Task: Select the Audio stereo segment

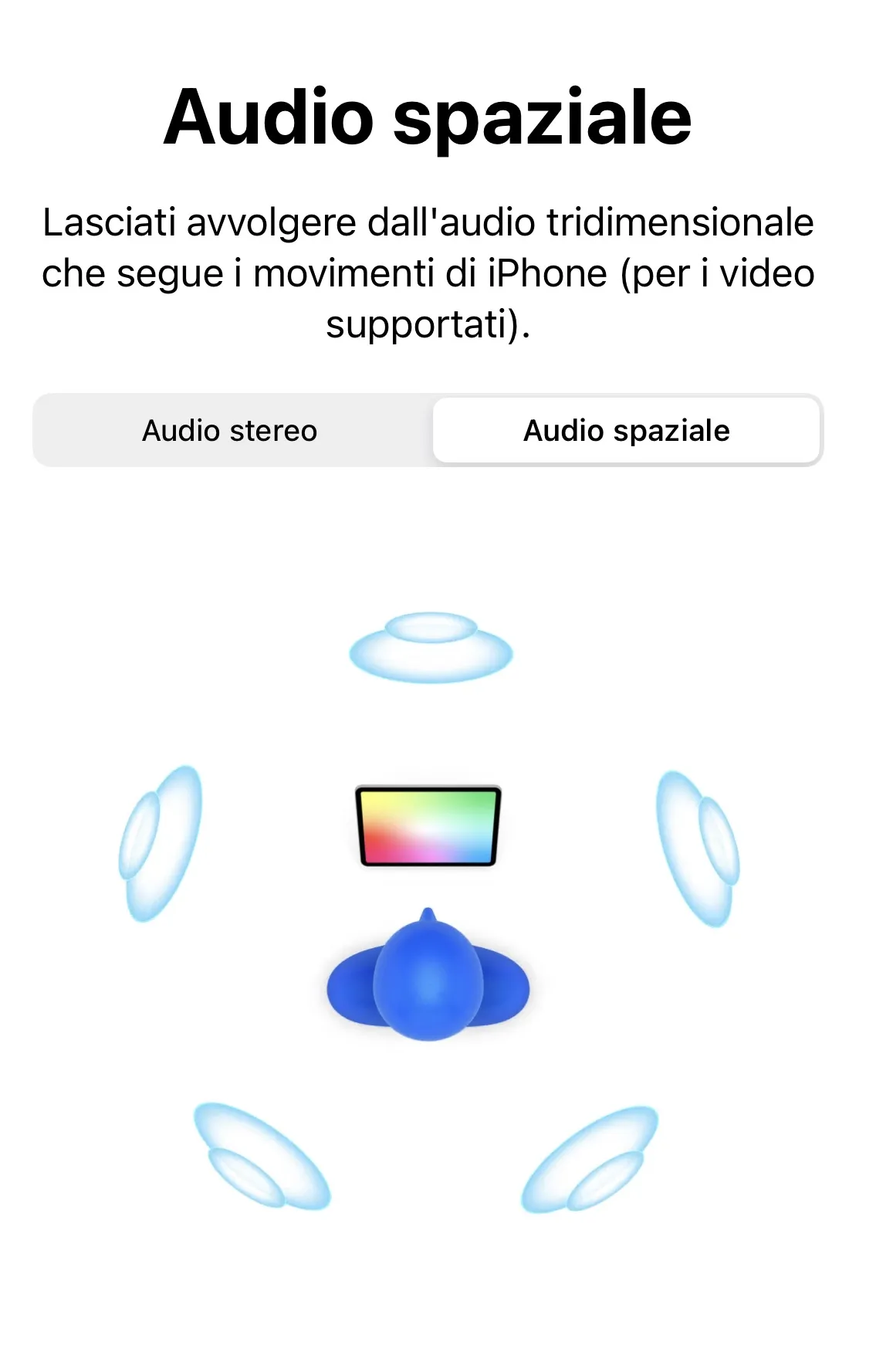Action: coord(228,430)
